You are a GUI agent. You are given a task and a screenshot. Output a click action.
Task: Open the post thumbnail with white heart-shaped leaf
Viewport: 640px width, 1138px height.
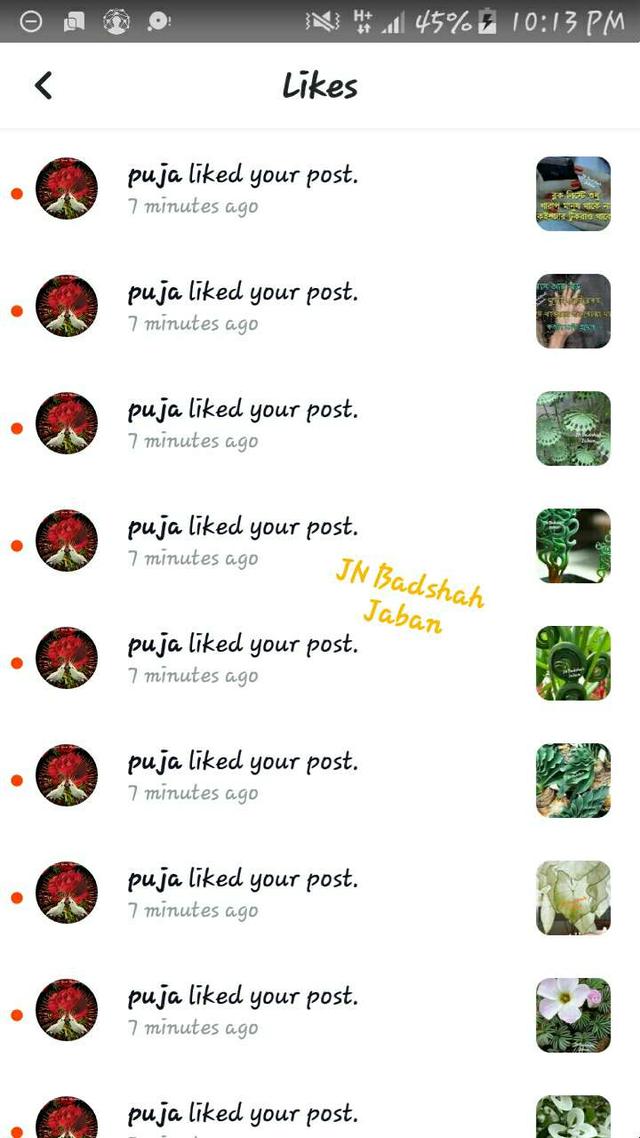pyautogui.click(x=573, y=898)
